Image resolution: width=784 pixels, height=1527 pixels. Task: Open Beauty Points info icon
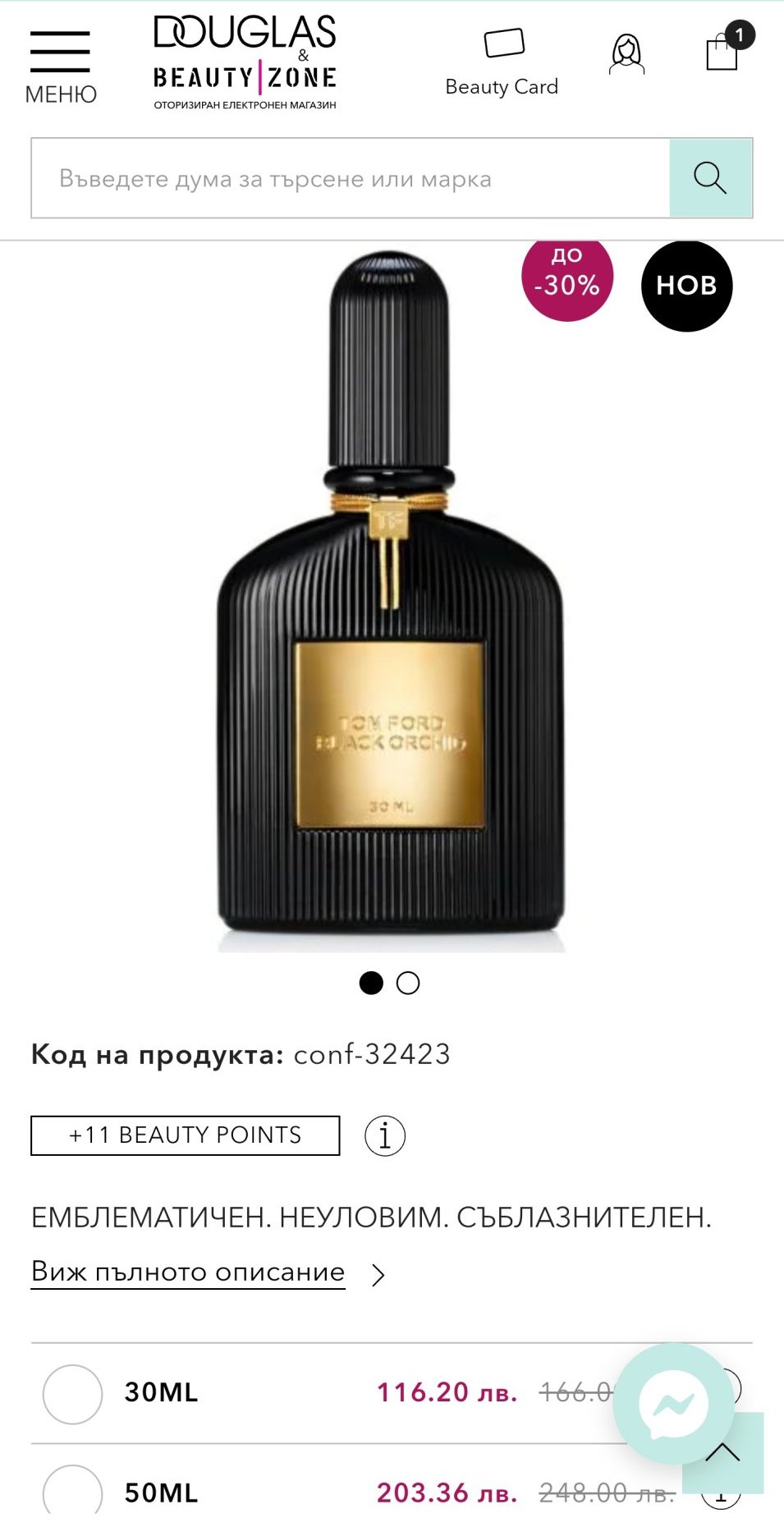click(385, 1135)
